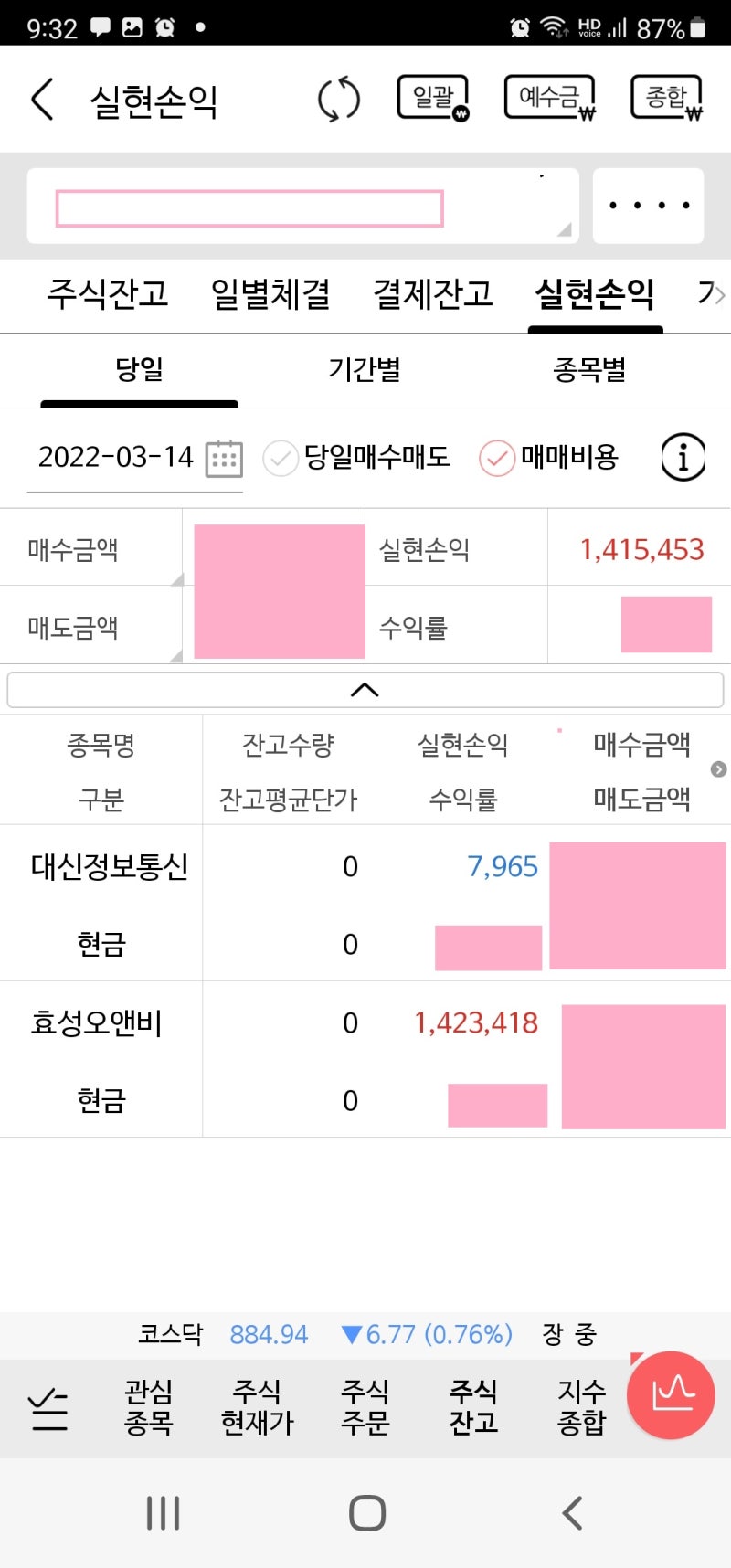Open the KOSDAQ 884.94 index link
731x1568 pixels.
click(x=270, y=1334)
